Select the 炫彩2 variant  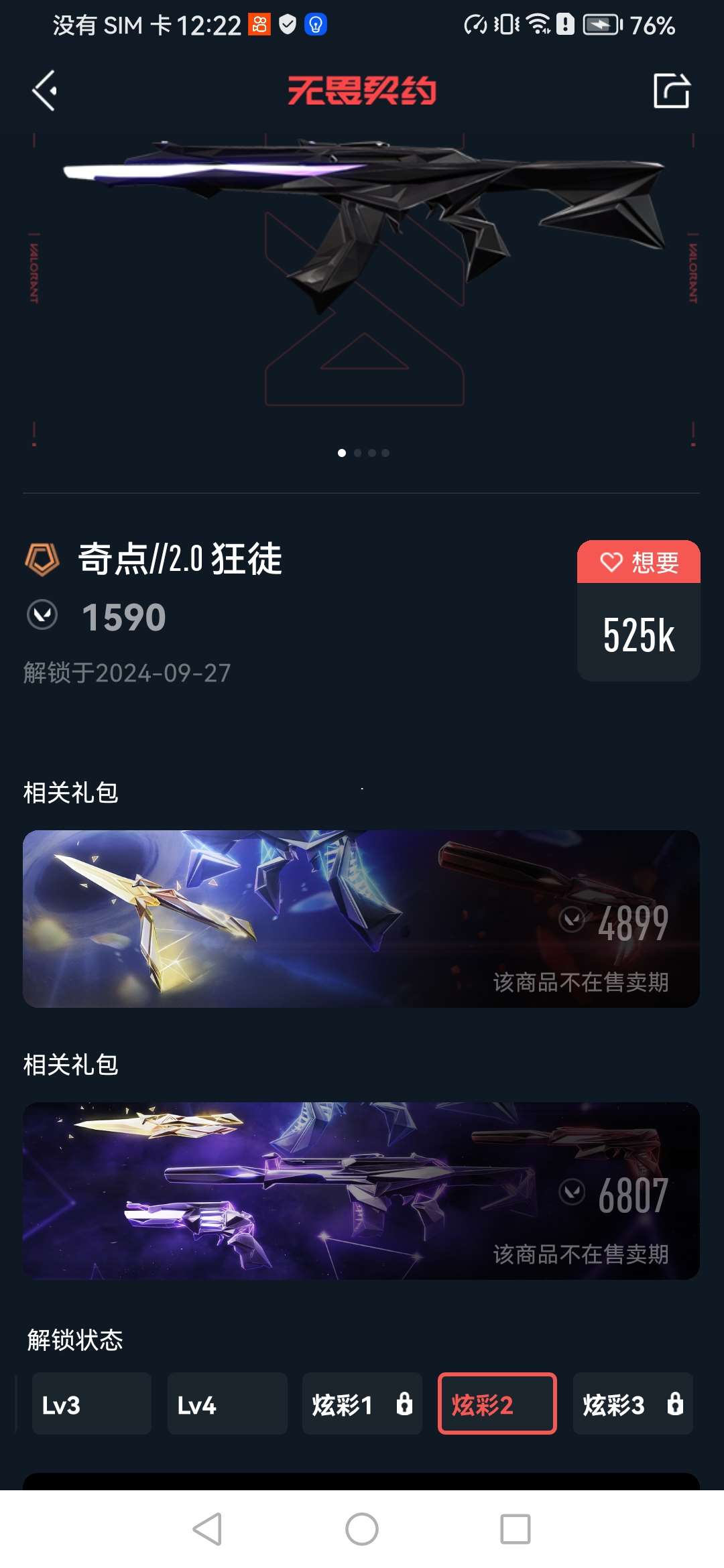pos(497,1404)
